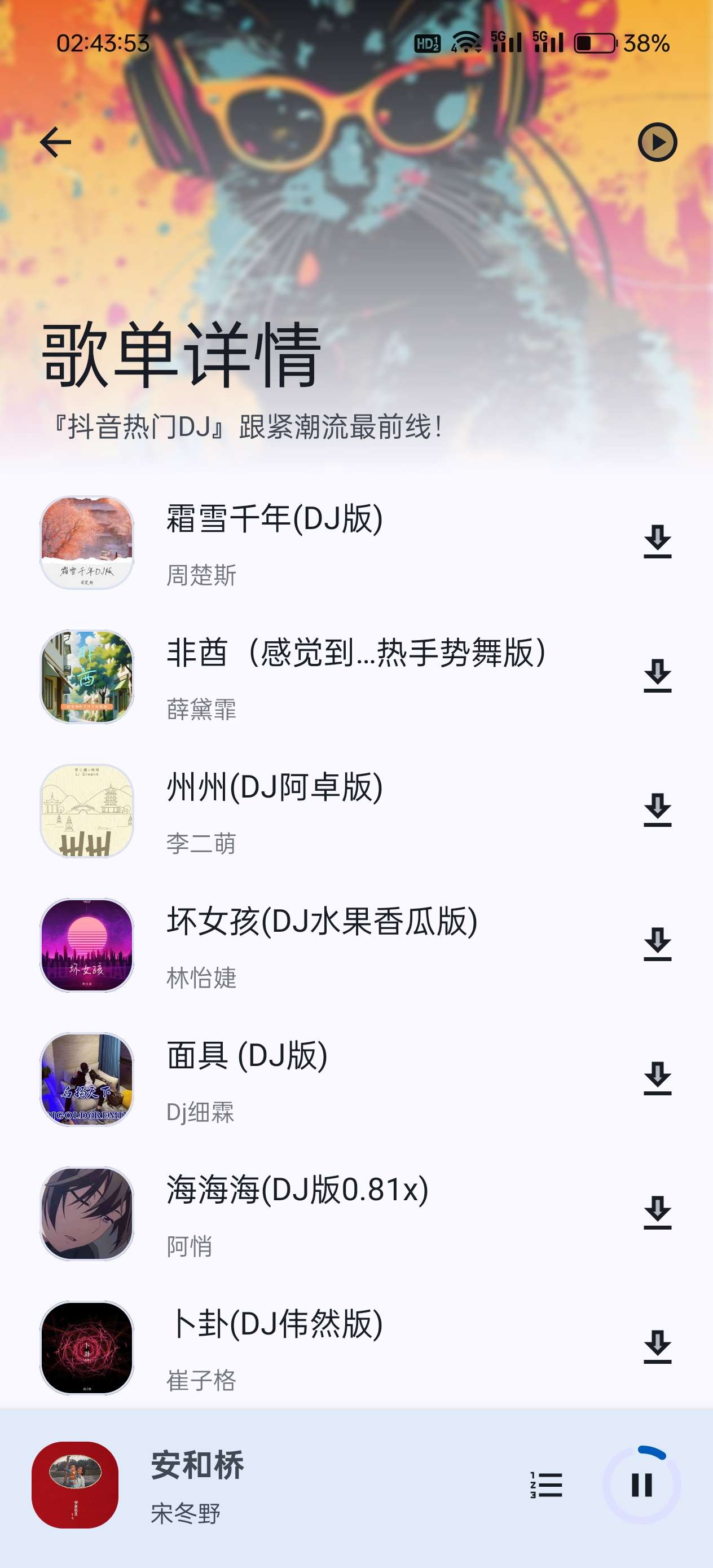
Task: Download 卜卦(DJ伟然版)
Action: [x=657, y=1347]
